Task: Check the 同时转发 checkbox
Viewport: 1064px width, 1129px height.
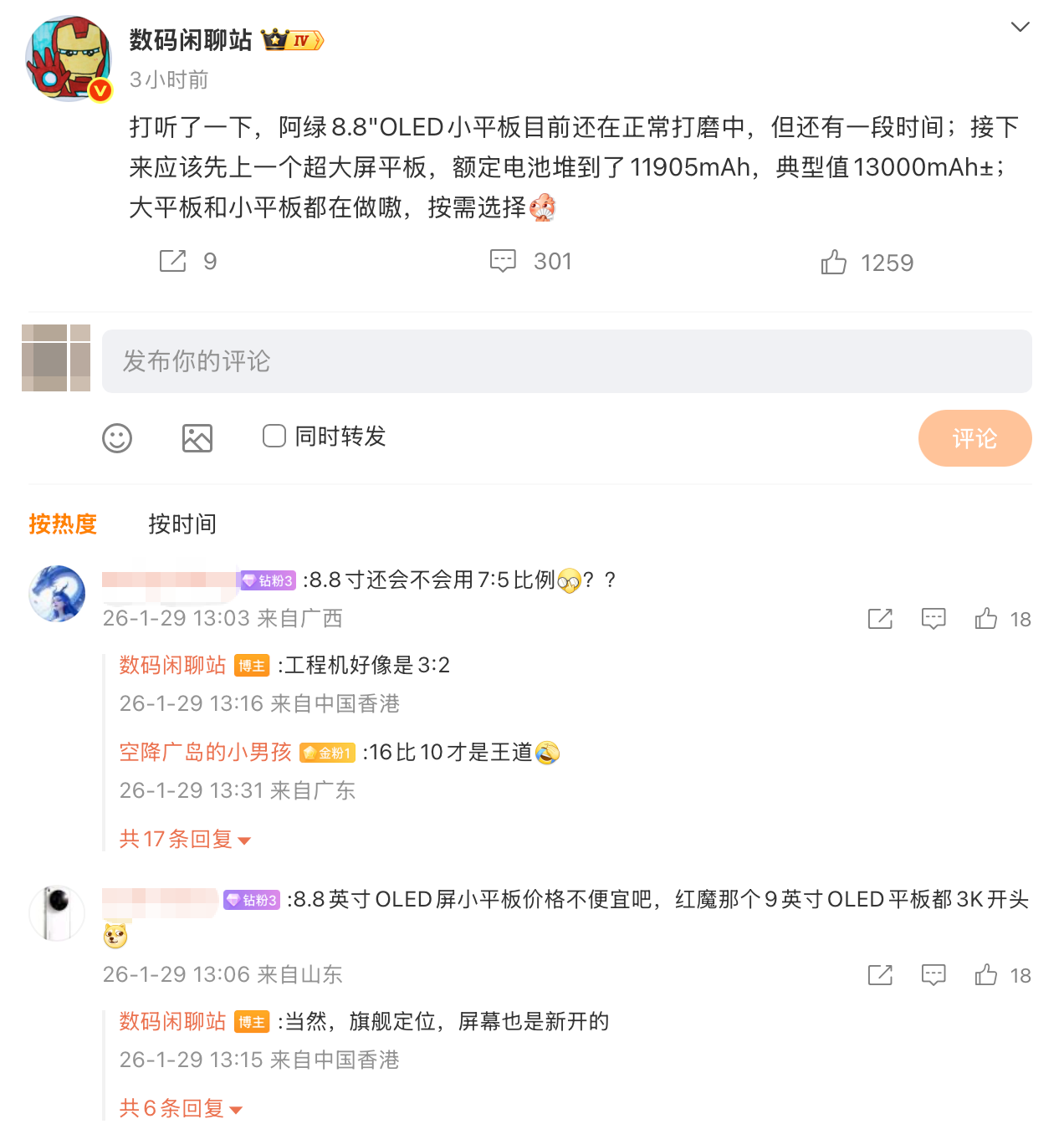Action: click(274, 436)
